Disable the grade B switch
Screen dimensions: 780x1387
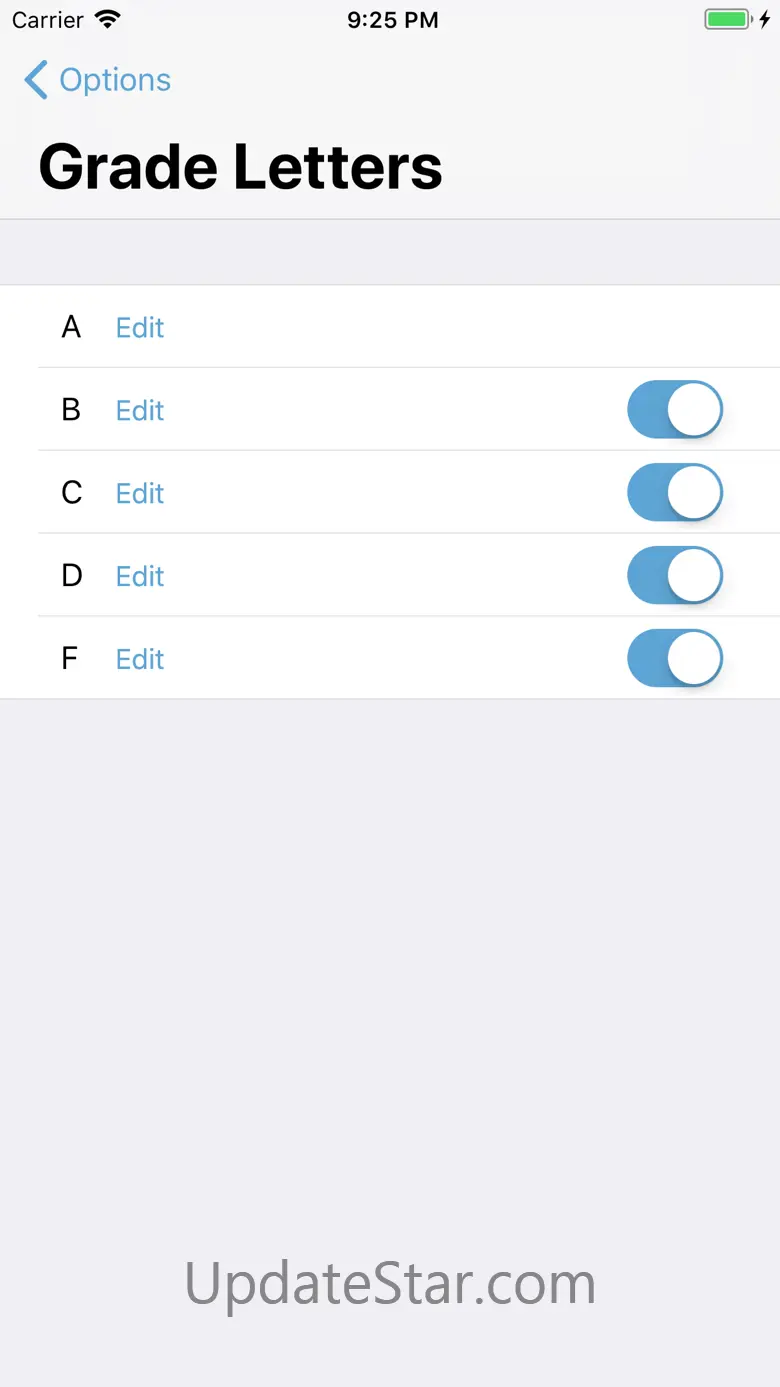(x=675, y=409)
